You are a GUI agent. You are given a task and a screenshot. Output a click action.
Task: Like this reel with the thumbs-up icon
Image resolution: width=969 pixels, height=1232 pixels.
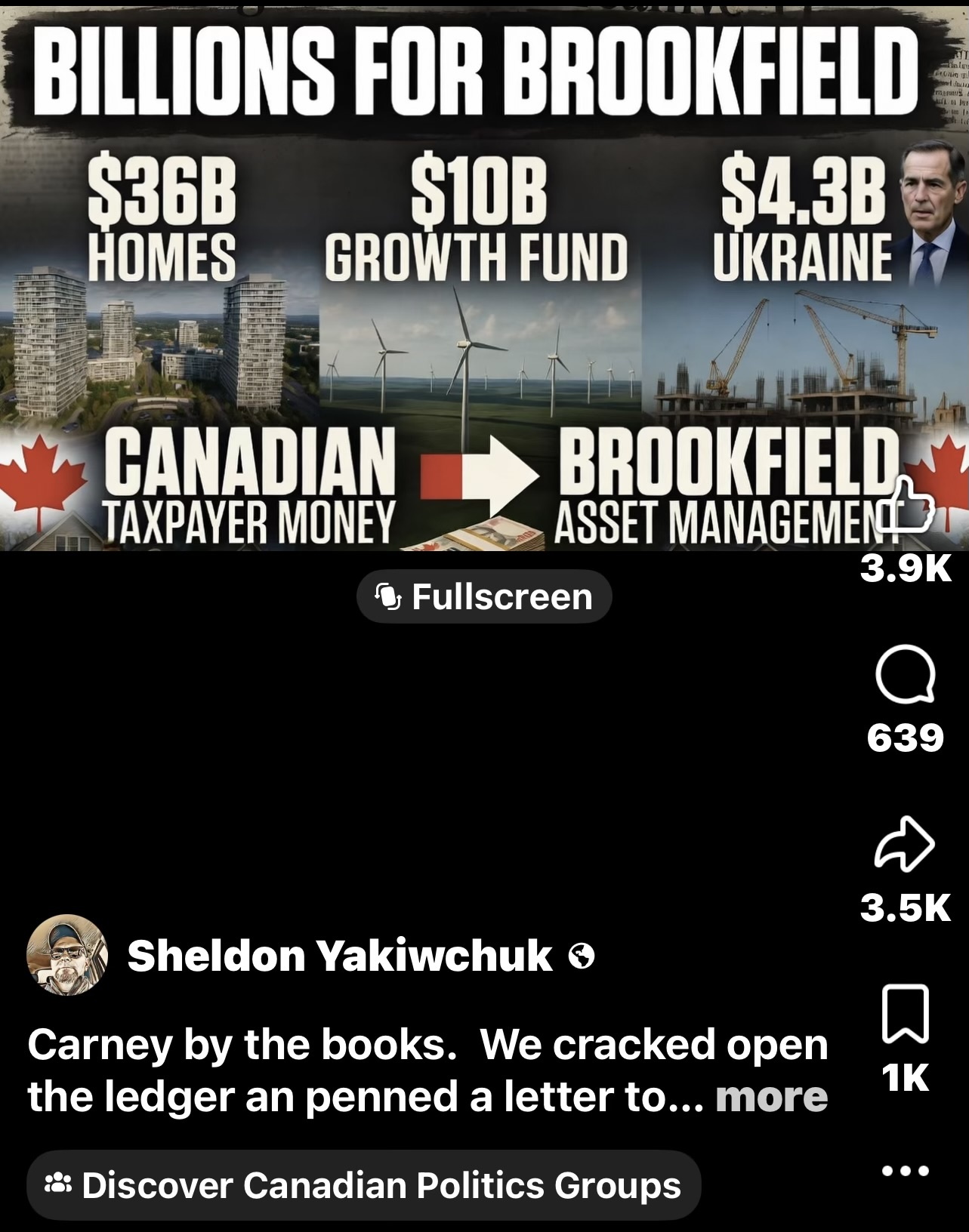pos(906,504)
